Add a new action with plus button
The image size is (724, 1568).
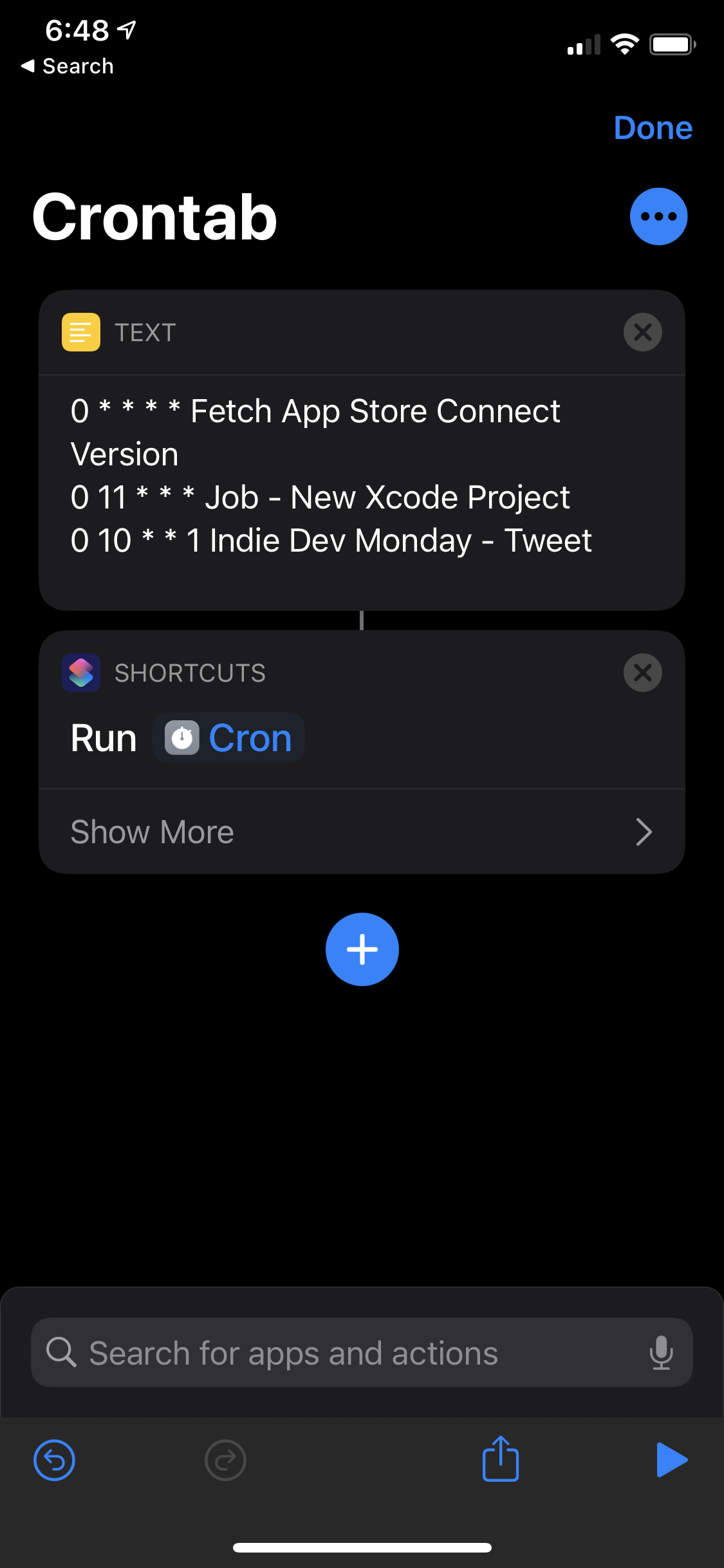(x=362, y=949)
